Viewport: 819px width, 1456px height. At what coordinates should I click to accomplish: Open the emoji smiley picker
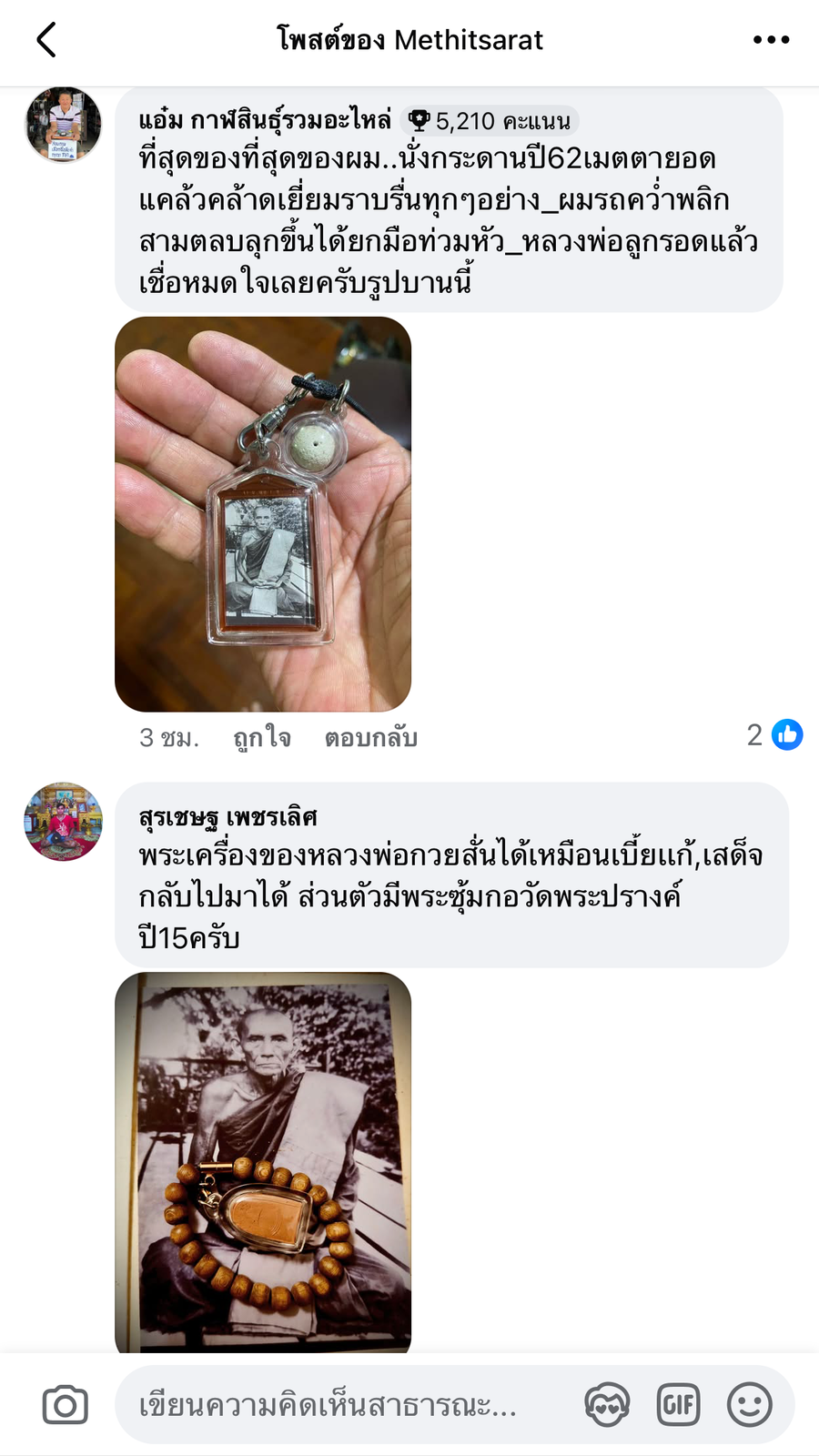750,1405
